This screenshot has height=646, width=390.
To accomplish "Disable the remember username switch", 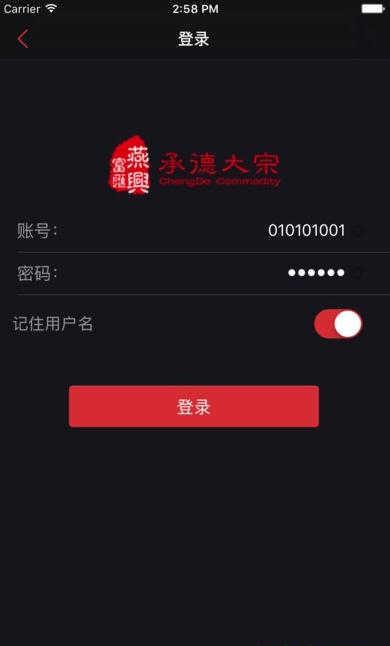I will tap(338, 324).
